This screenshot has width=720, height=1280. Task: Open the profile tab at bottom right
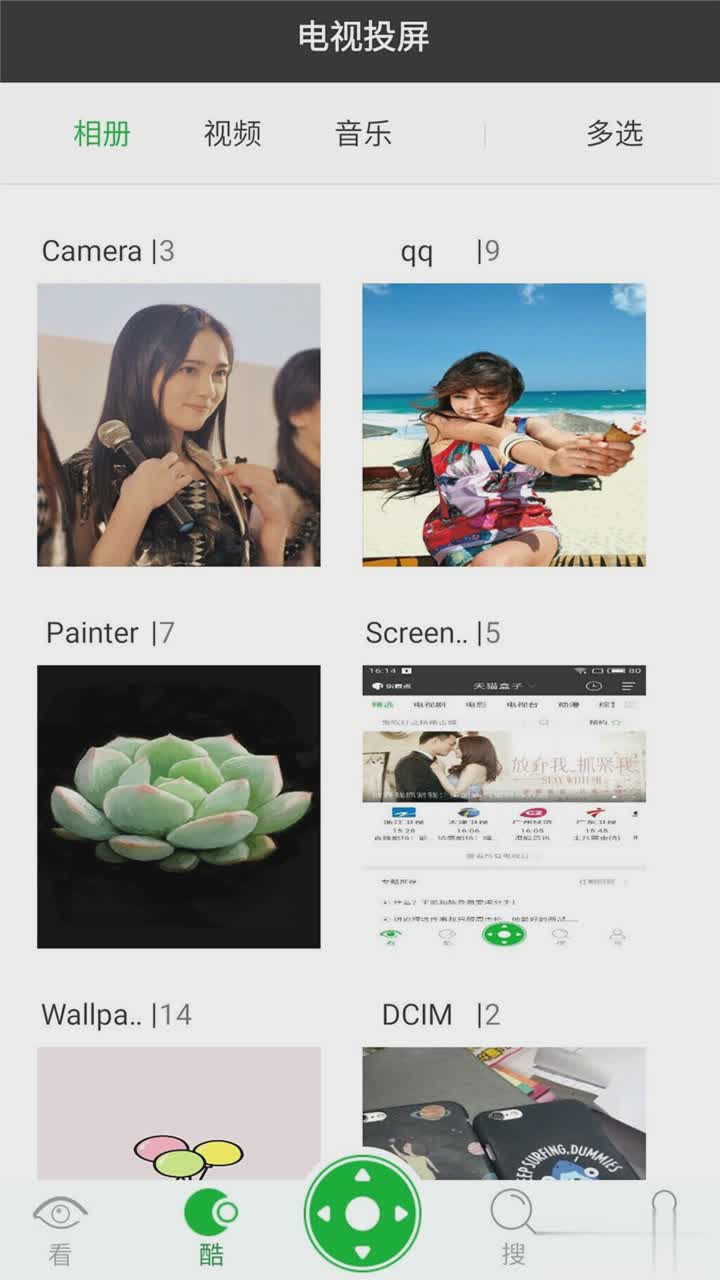[664, 1228]
